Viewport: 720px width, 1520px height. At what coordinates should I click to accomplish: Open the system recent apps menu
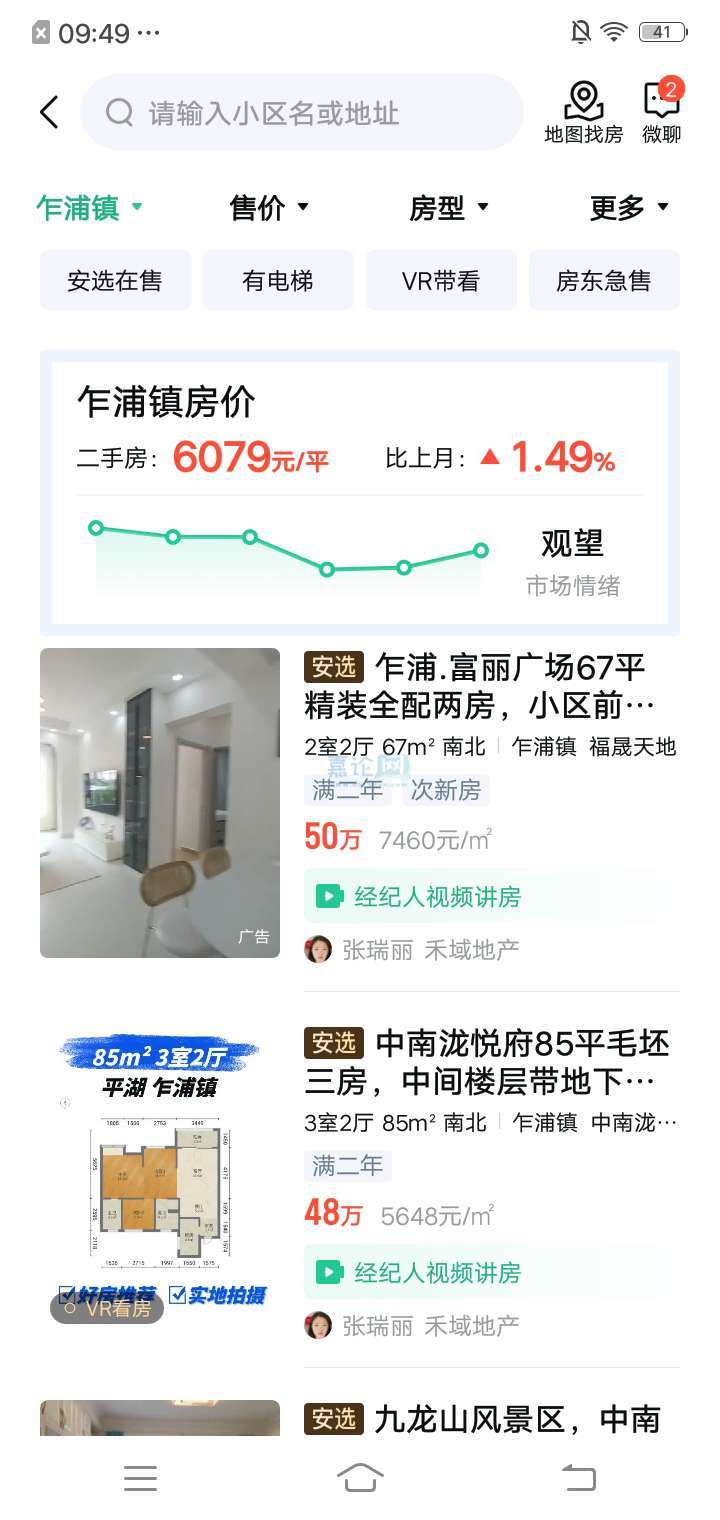point(140,1477)
